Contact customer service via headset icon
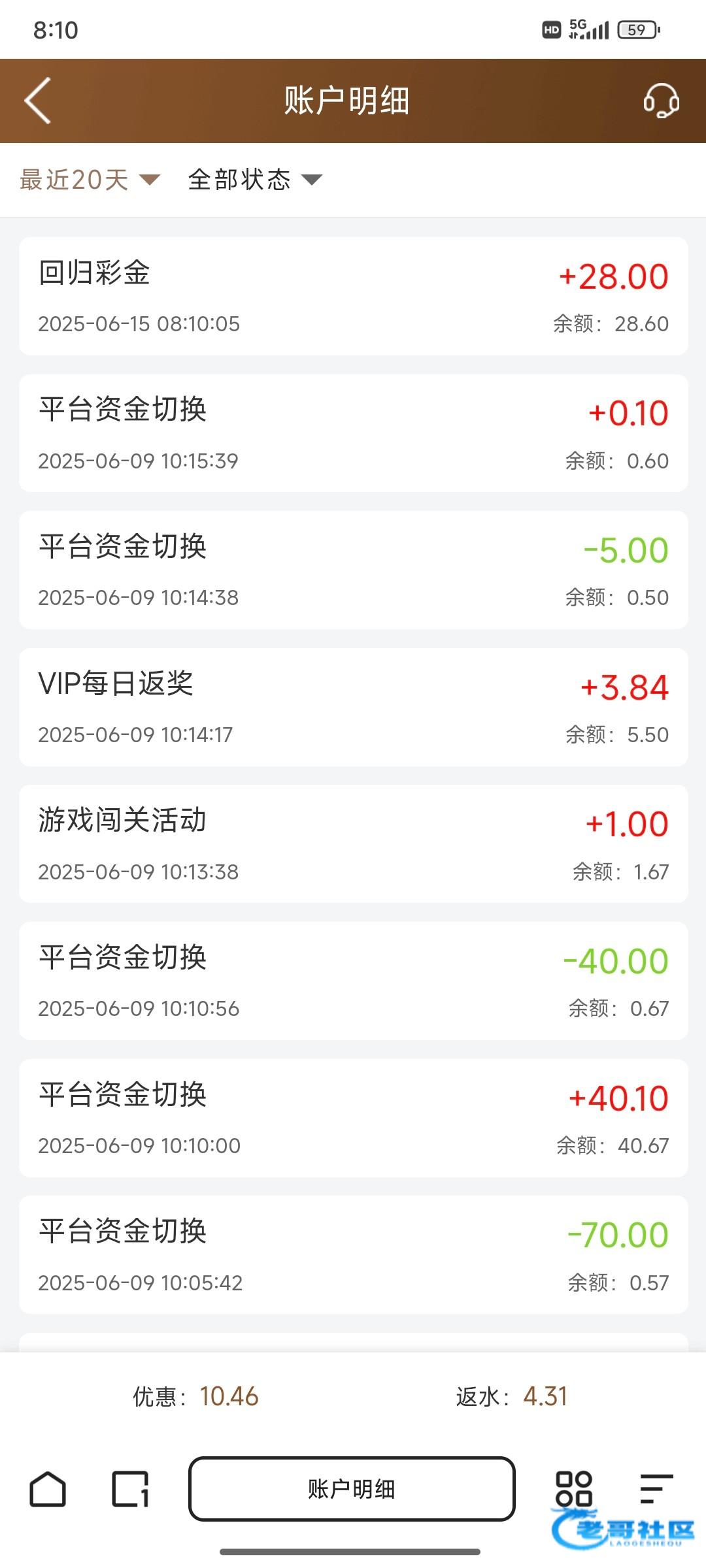The height and width of the screenshot is (1568, 706). pyautogui.click(x=661, y=101)
